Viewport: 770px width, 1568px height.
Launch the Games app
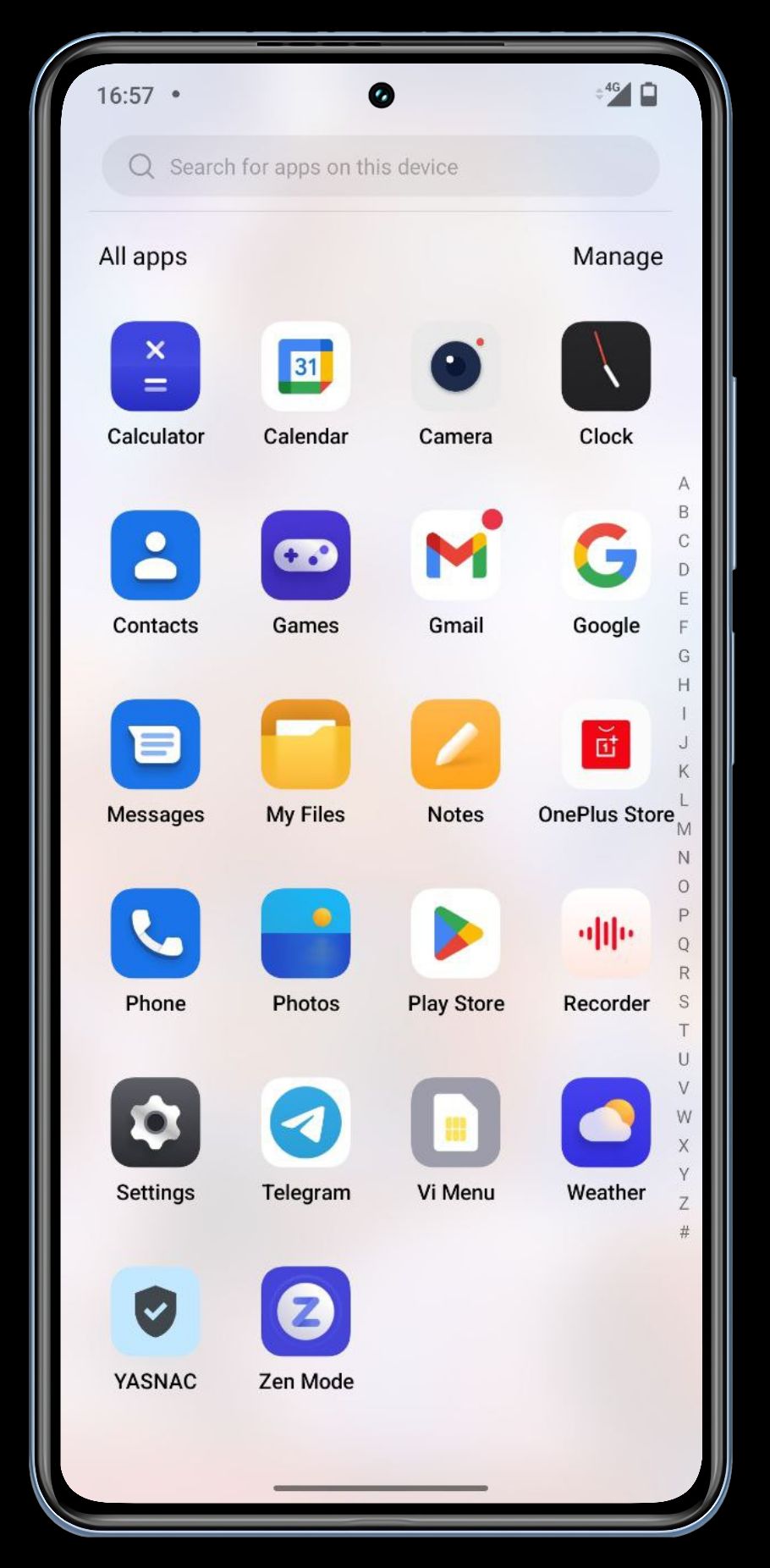pyautogui.click(x=305, y=555)
